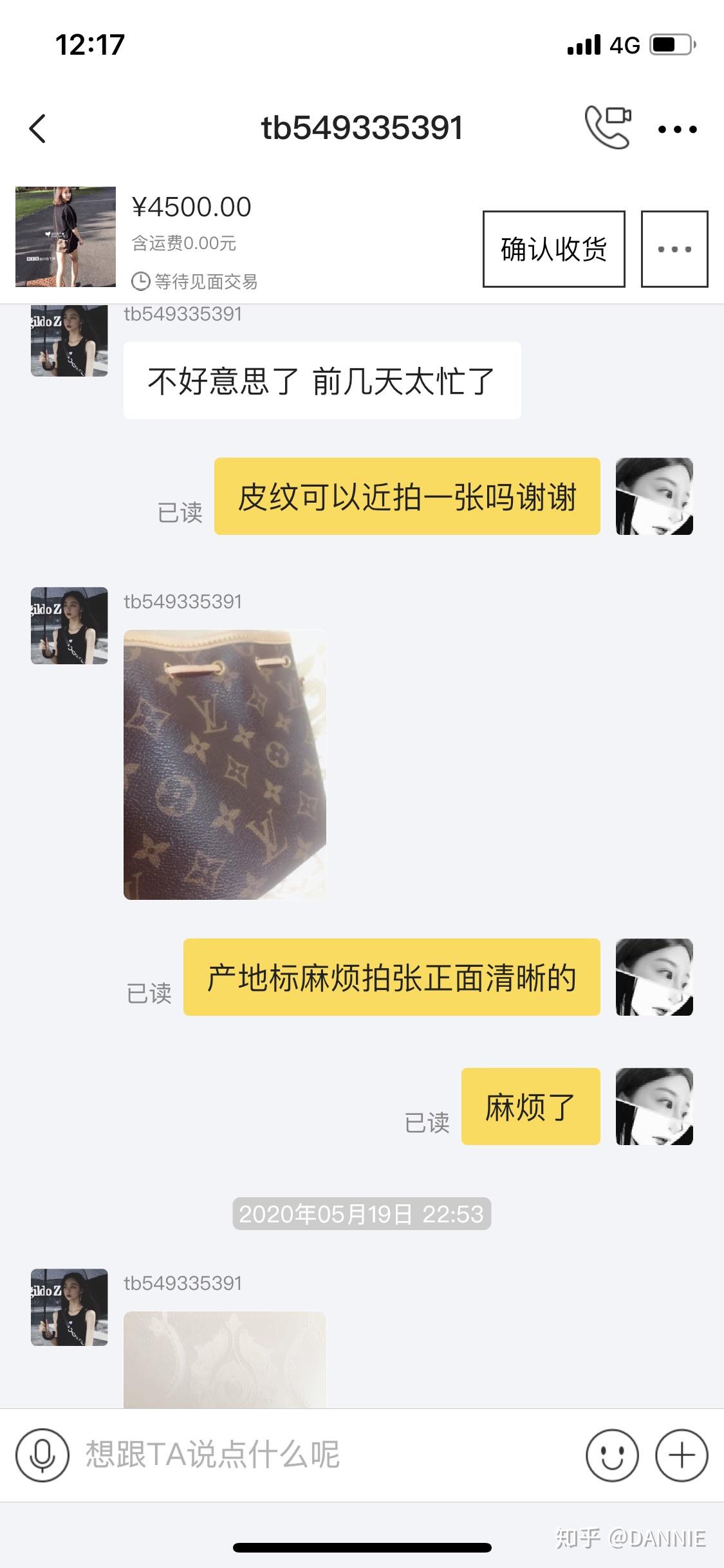Open the ¥4500.00 item thumbnail
This screenshot has width=724, height=1568.
coord(66,237)
